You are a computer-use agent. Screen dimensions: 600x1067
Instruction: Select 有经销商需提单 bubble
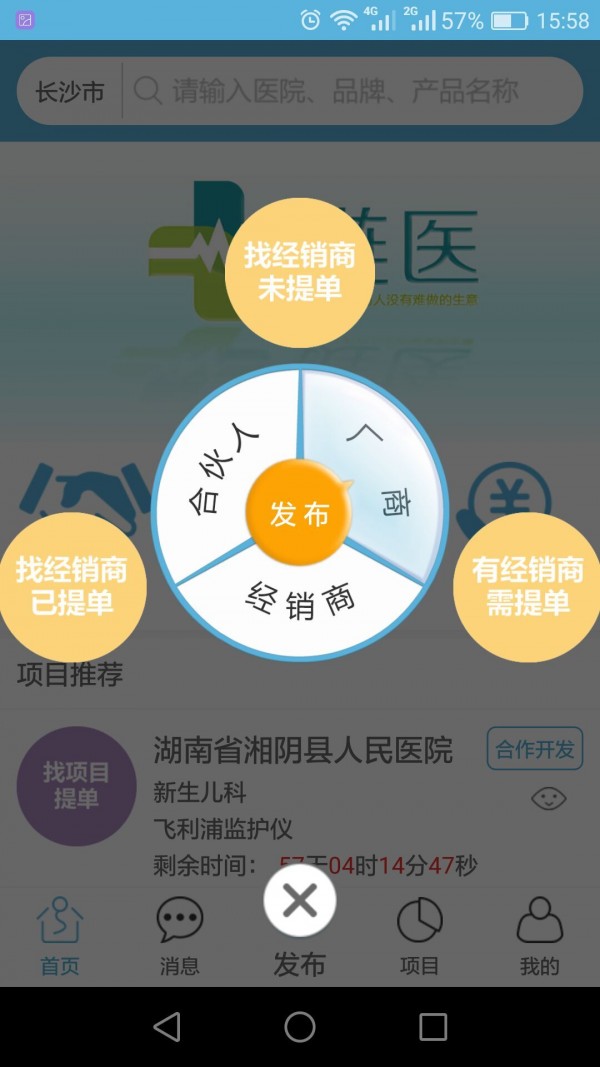pyautogui.click(x=527, y=587)
